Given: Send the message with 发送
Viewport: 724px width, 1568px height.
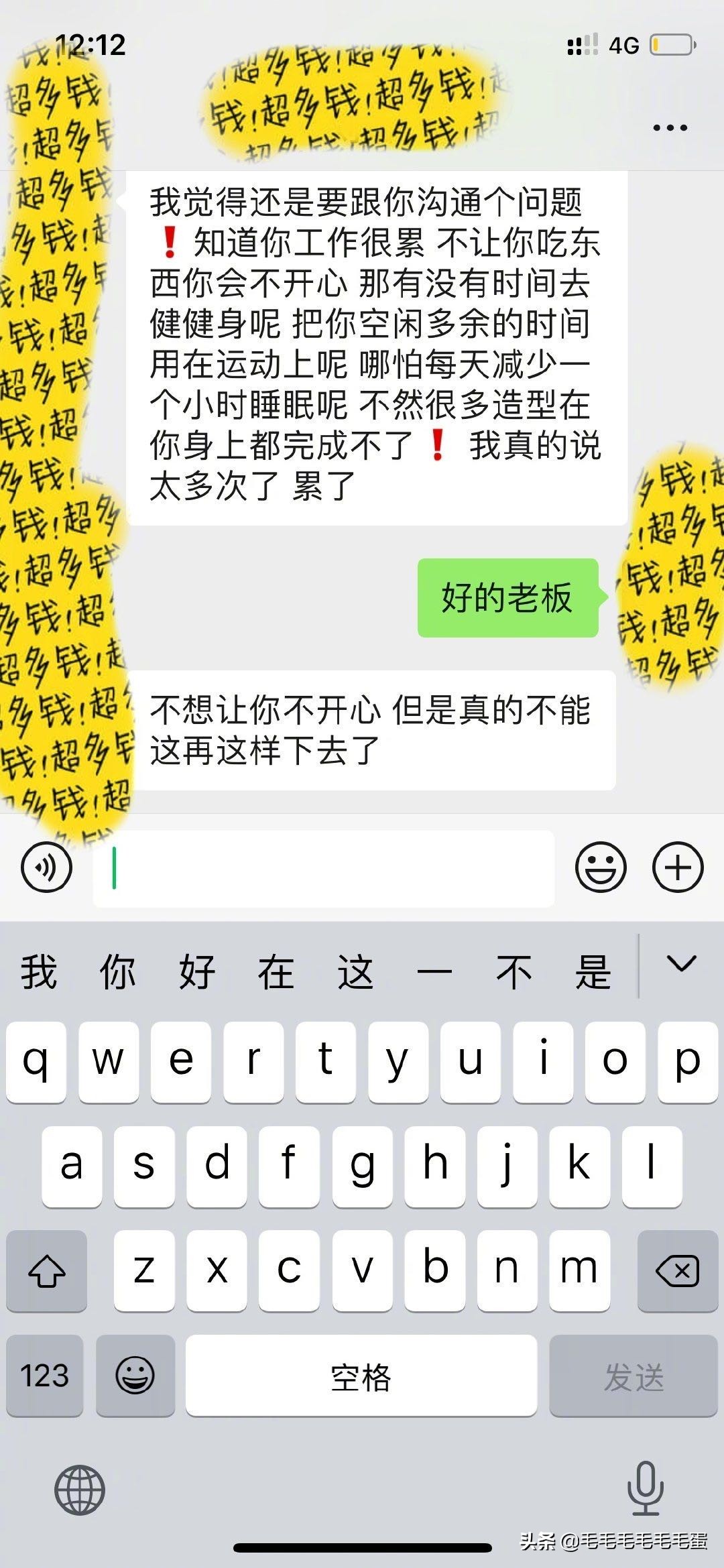Looking at the screenshot, I should tap(633, 1376).
